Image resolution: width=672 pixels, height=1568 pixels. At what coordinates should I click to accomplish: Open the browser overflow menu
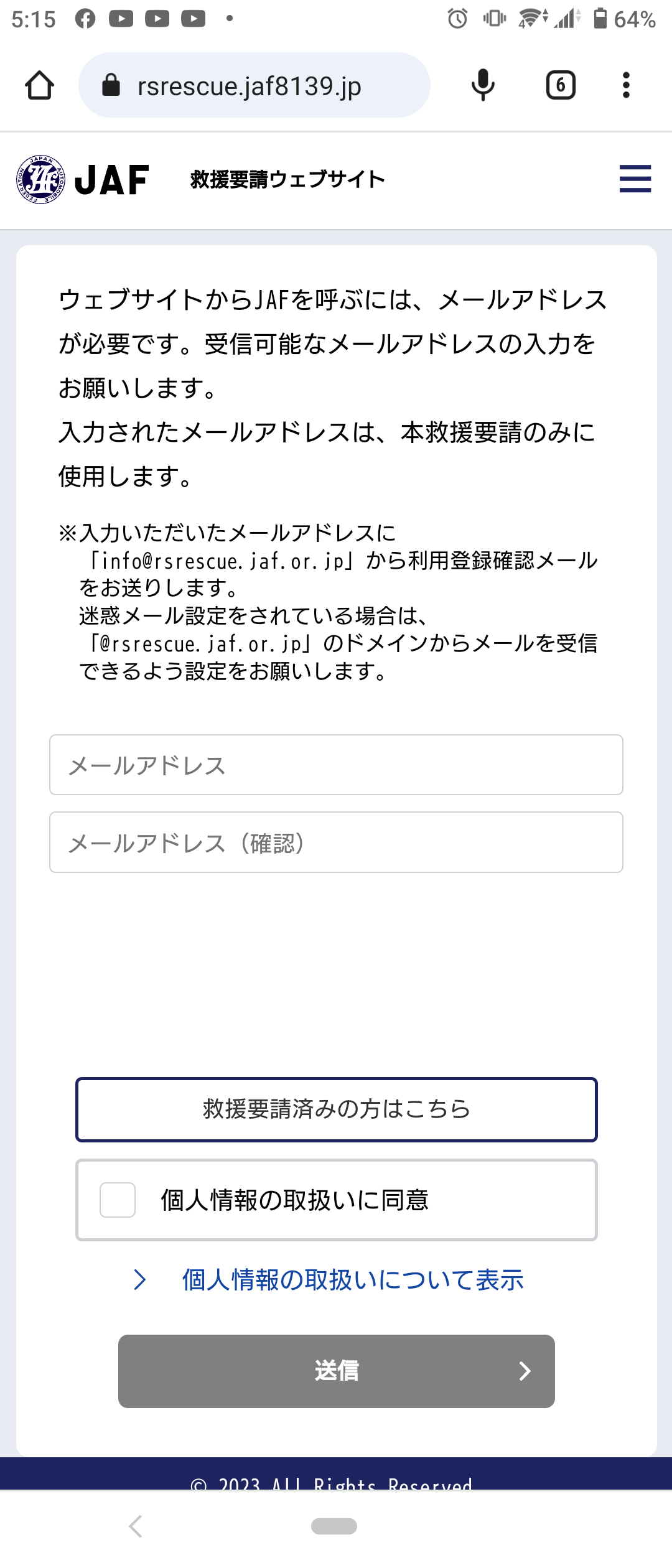[x=626, y=85]
